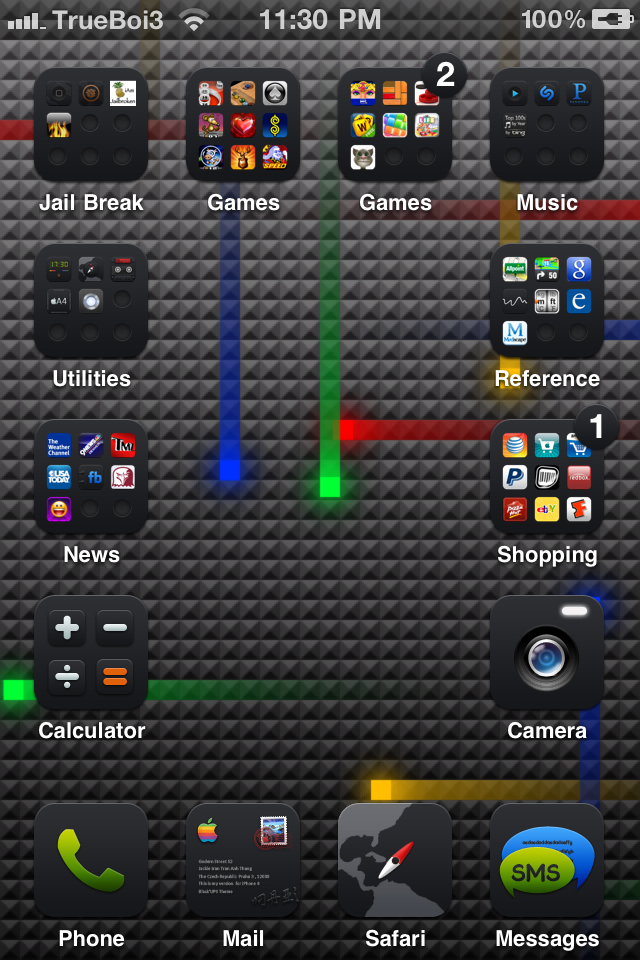The width and height of the screenshot is (640, 960).
Task: Check email in the Mail app
Action: click(x=243, y=860)
